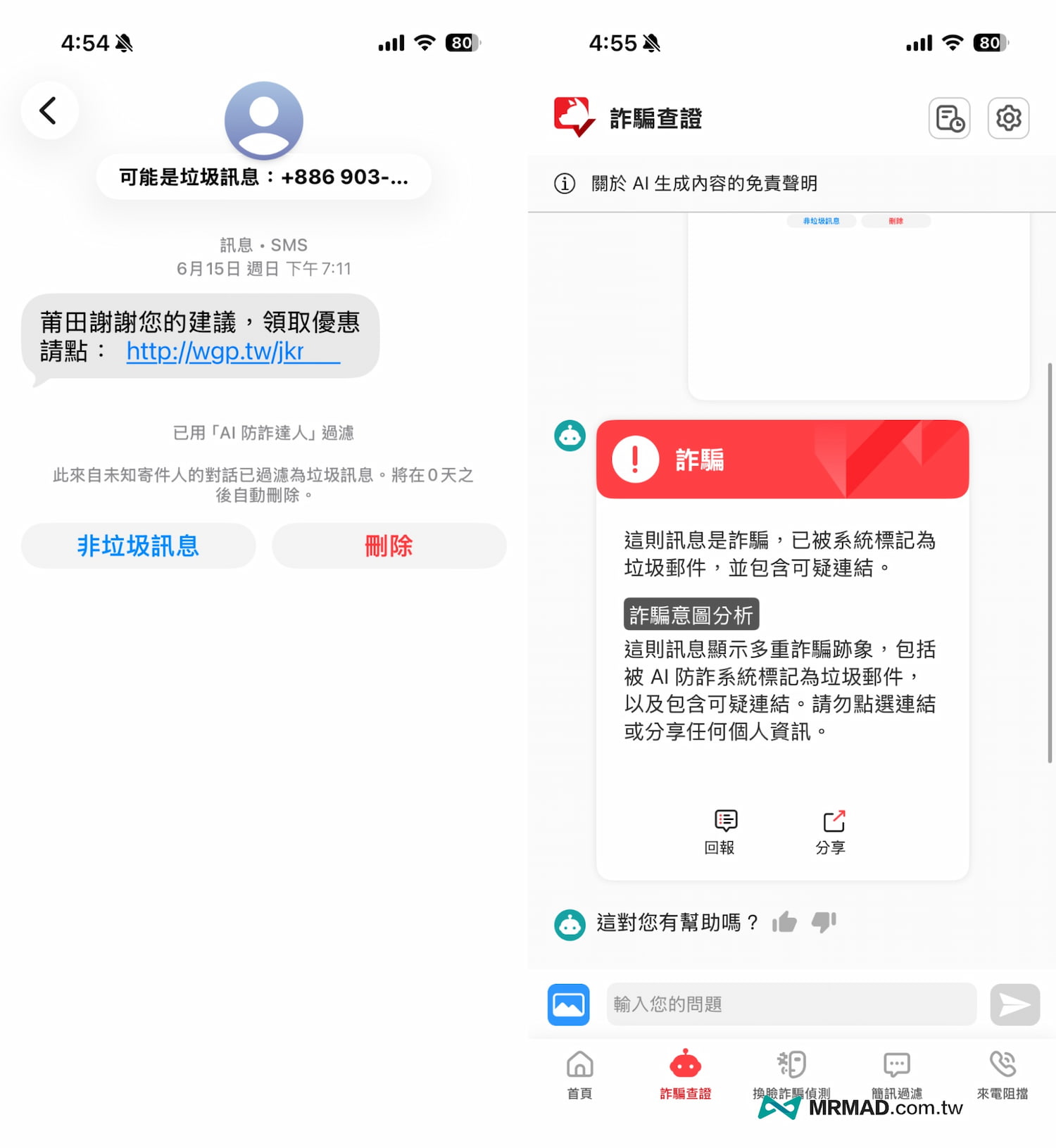Image resolution: width=1056 pixels, height=1148 pixels.
Task: Give thumbs down feedback on the answer
Action: (x=824, y=922)
